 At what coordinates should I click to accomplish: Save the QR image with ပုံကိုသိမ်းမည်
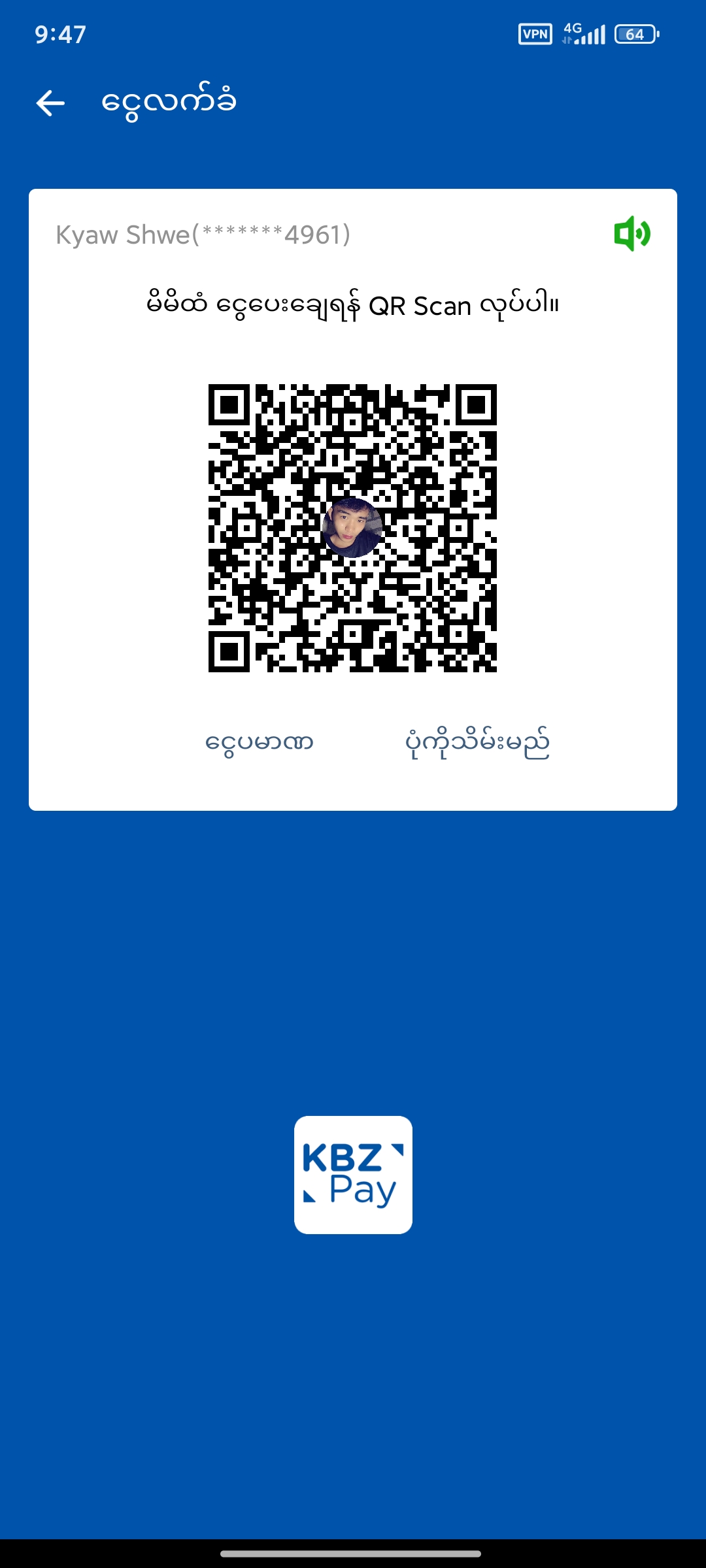click(477, 743)
